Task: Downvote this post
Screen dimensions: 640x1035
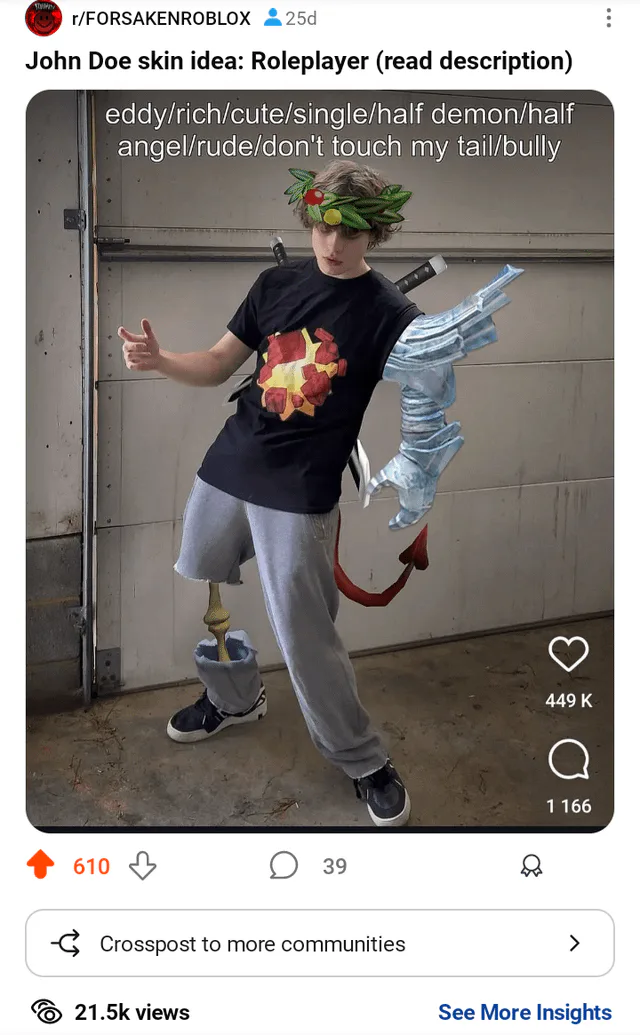Action: coord(143,865)
